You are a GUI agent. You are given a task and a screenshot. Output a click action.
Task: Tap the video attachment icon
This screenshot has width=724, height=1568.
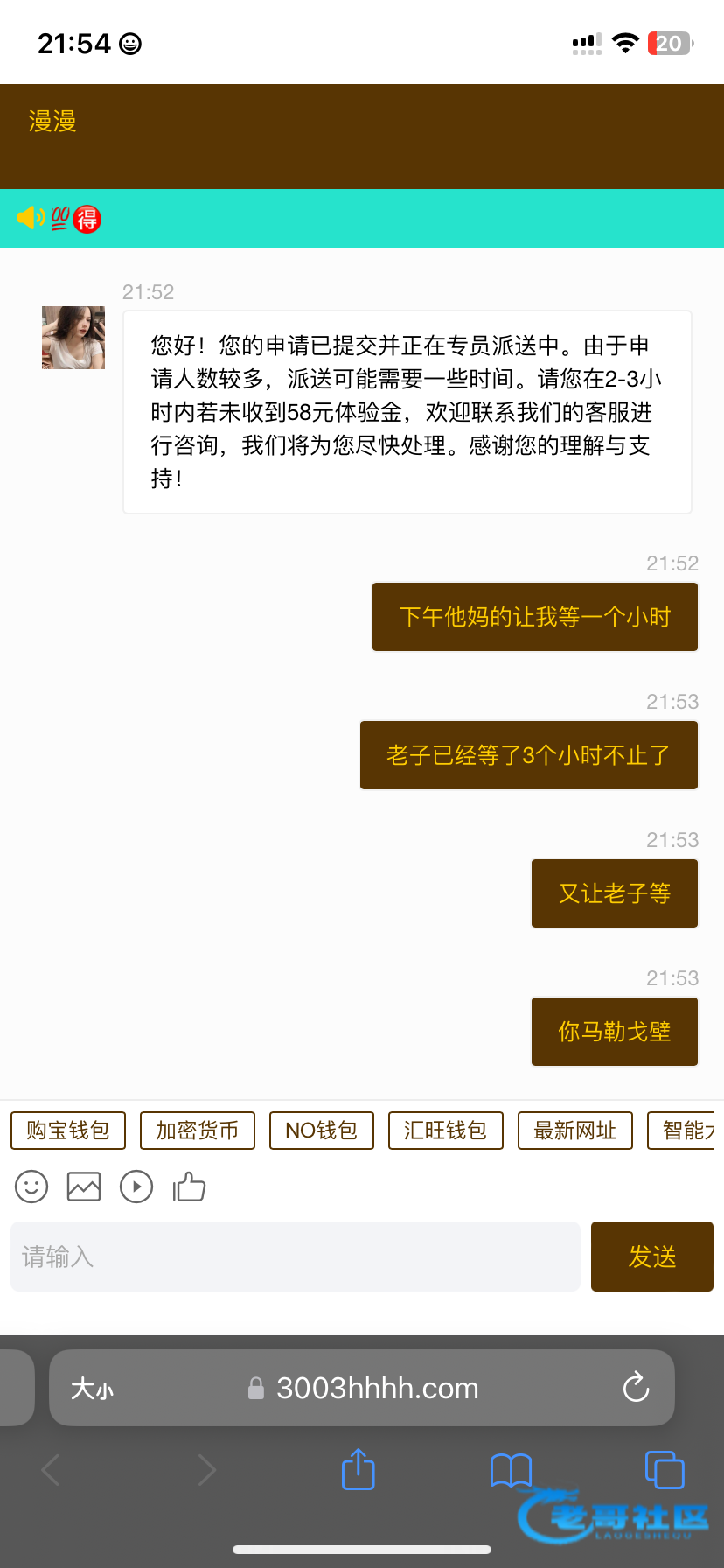(x=136, y=1186)
